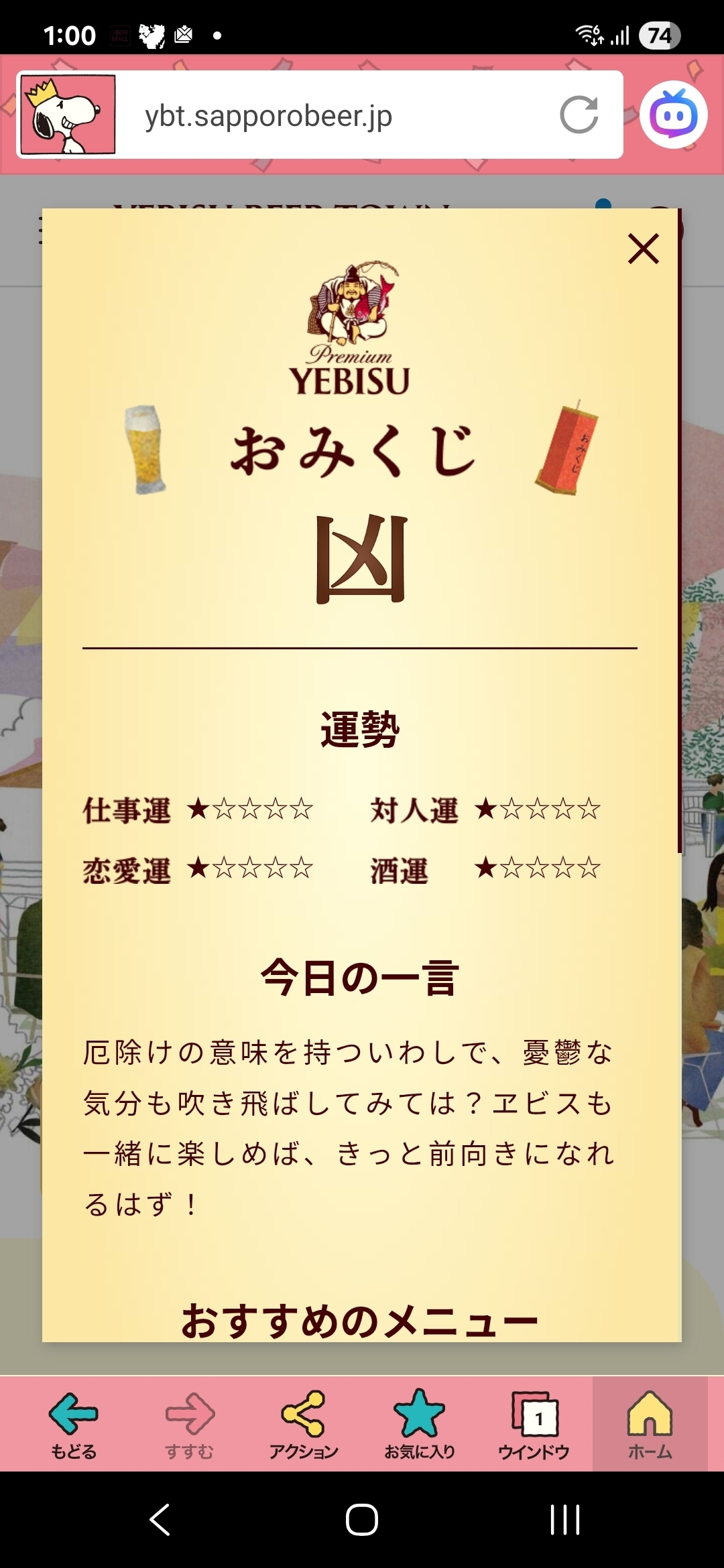
Task: Reload the current web page
Action: tap(579, 115)
